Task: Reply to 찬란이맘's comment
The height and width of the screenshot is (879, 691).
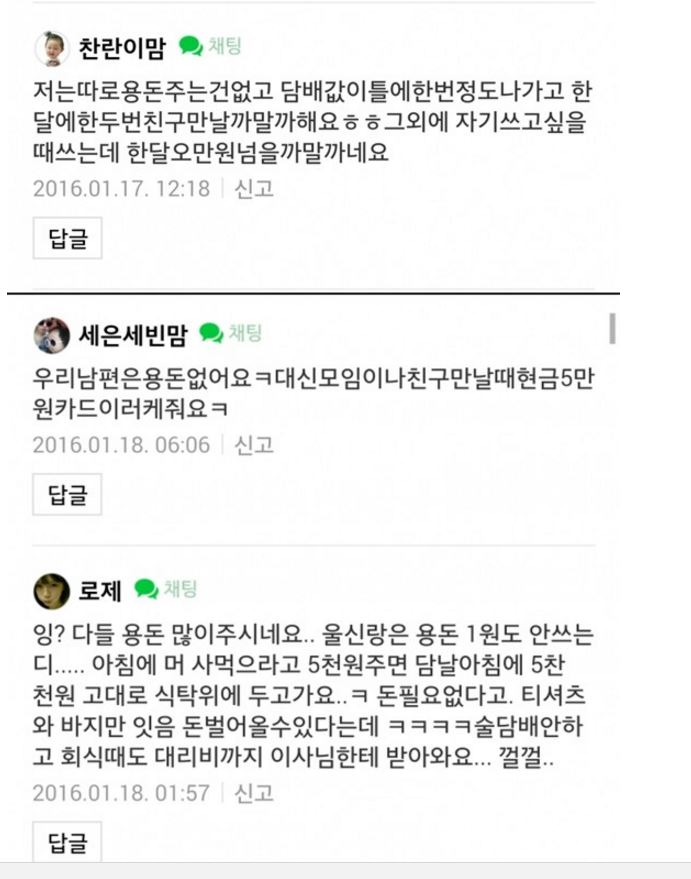Action: tap(68, 239)
